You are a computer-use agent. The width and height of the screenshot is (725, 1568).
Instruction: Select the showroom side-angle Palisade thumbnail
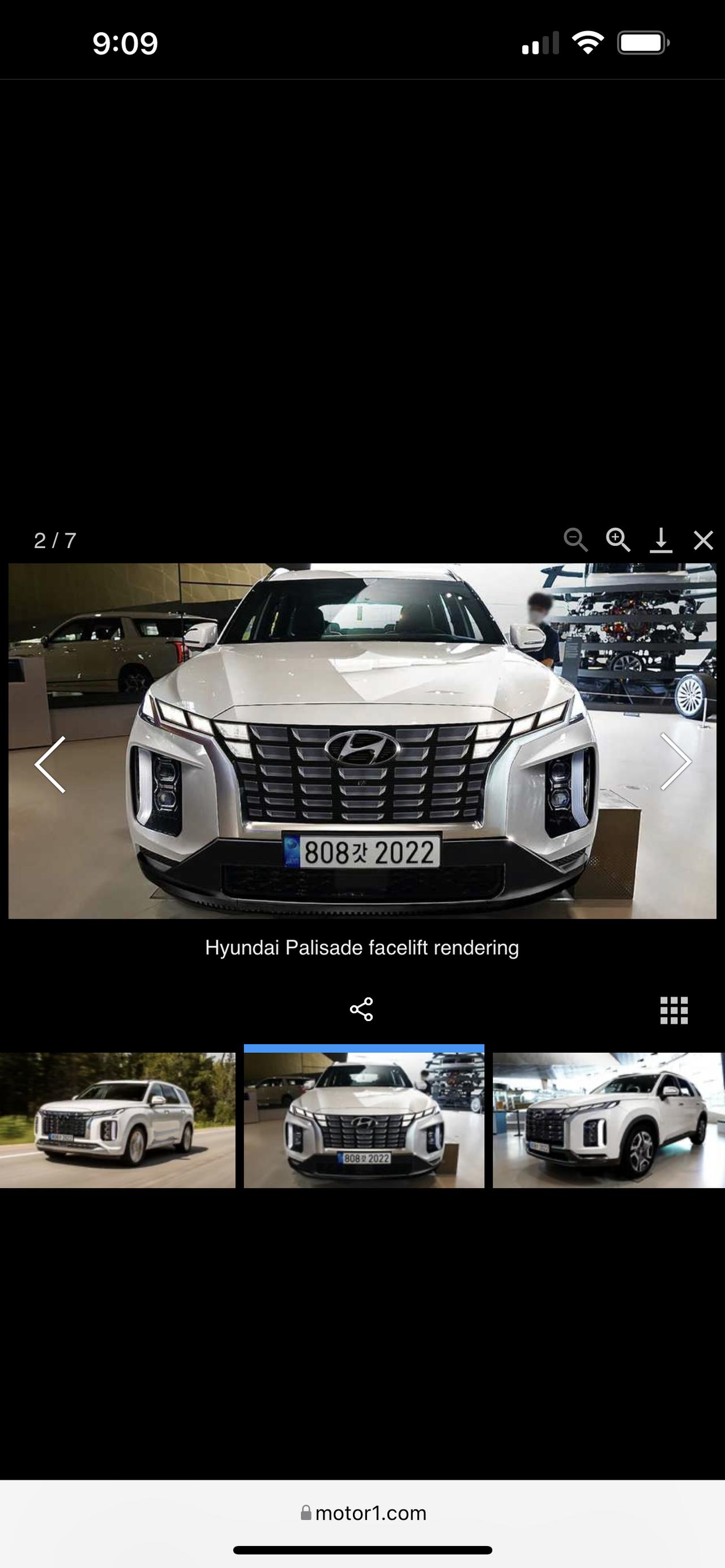coord(609,1120)
